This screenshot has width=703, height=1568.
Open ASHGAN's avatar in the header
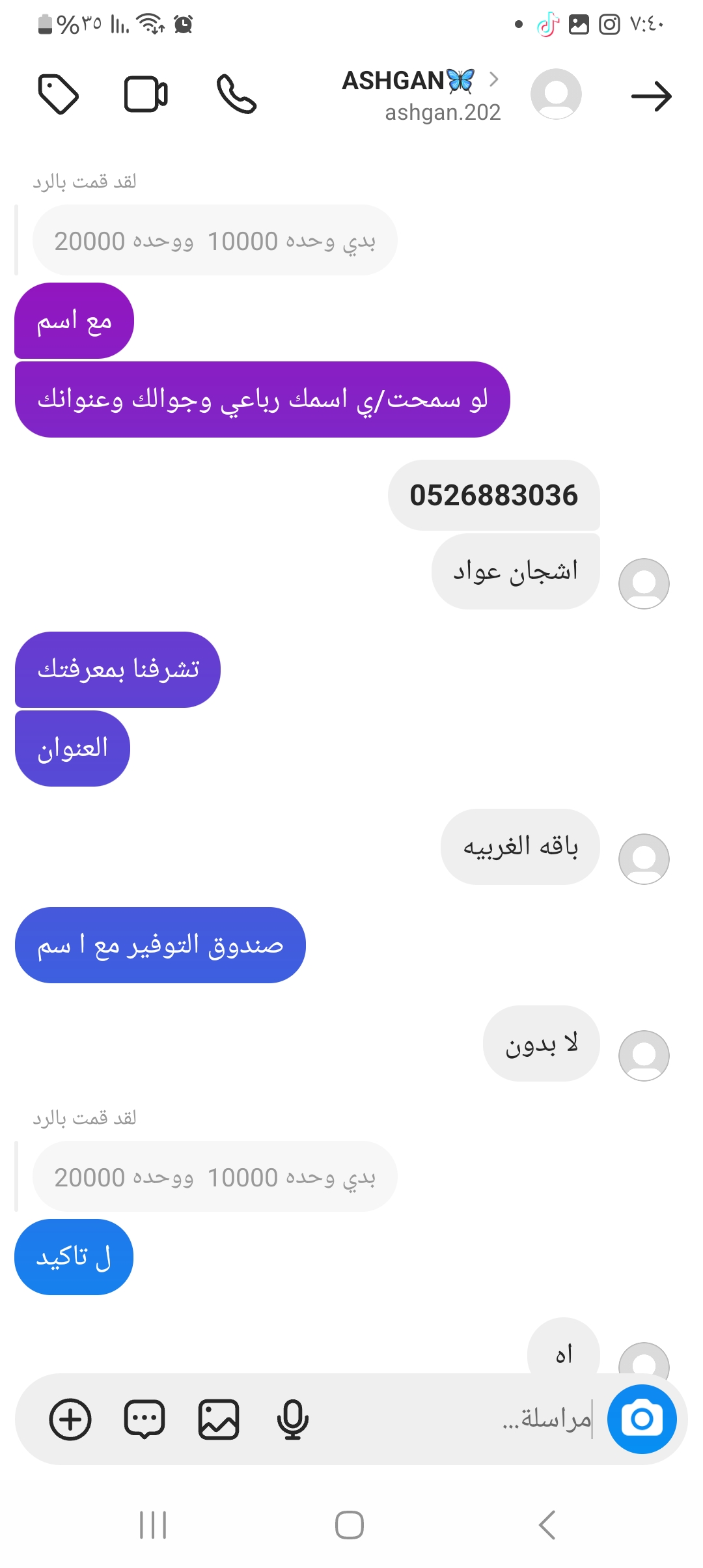(x=556, y=94)
